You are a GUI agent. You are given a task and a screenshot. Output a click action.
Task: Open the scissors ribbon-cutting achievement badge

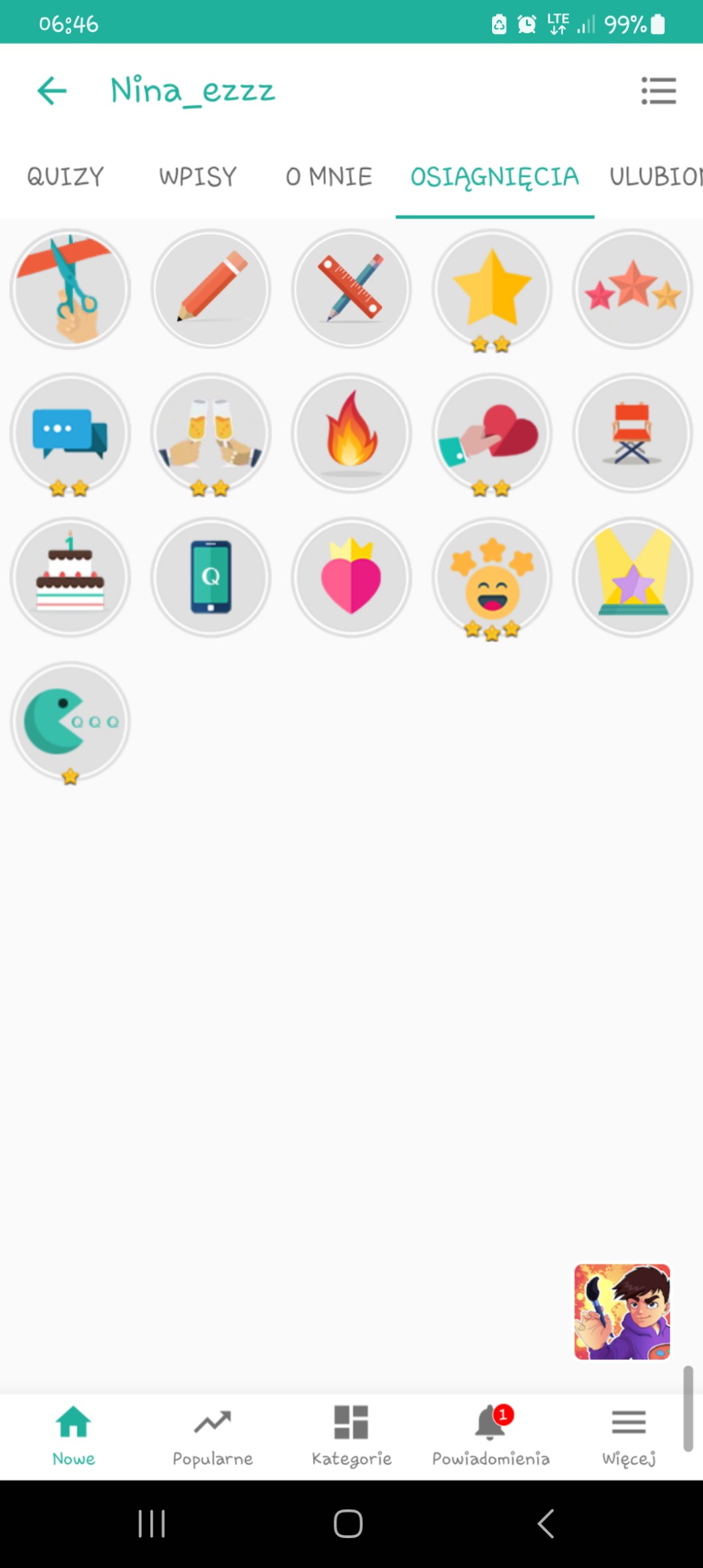tap(70, 289)
